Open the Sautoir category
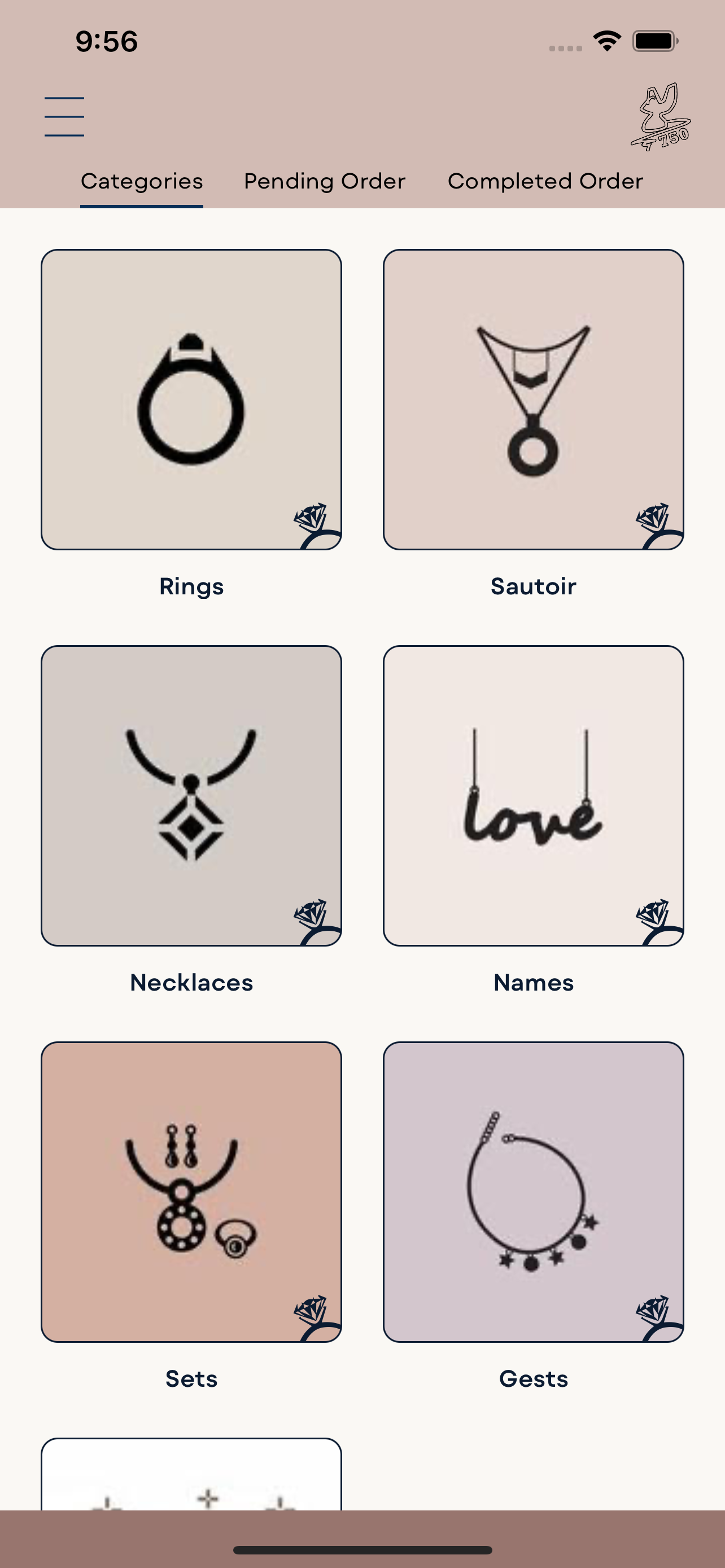 point(533,399)
